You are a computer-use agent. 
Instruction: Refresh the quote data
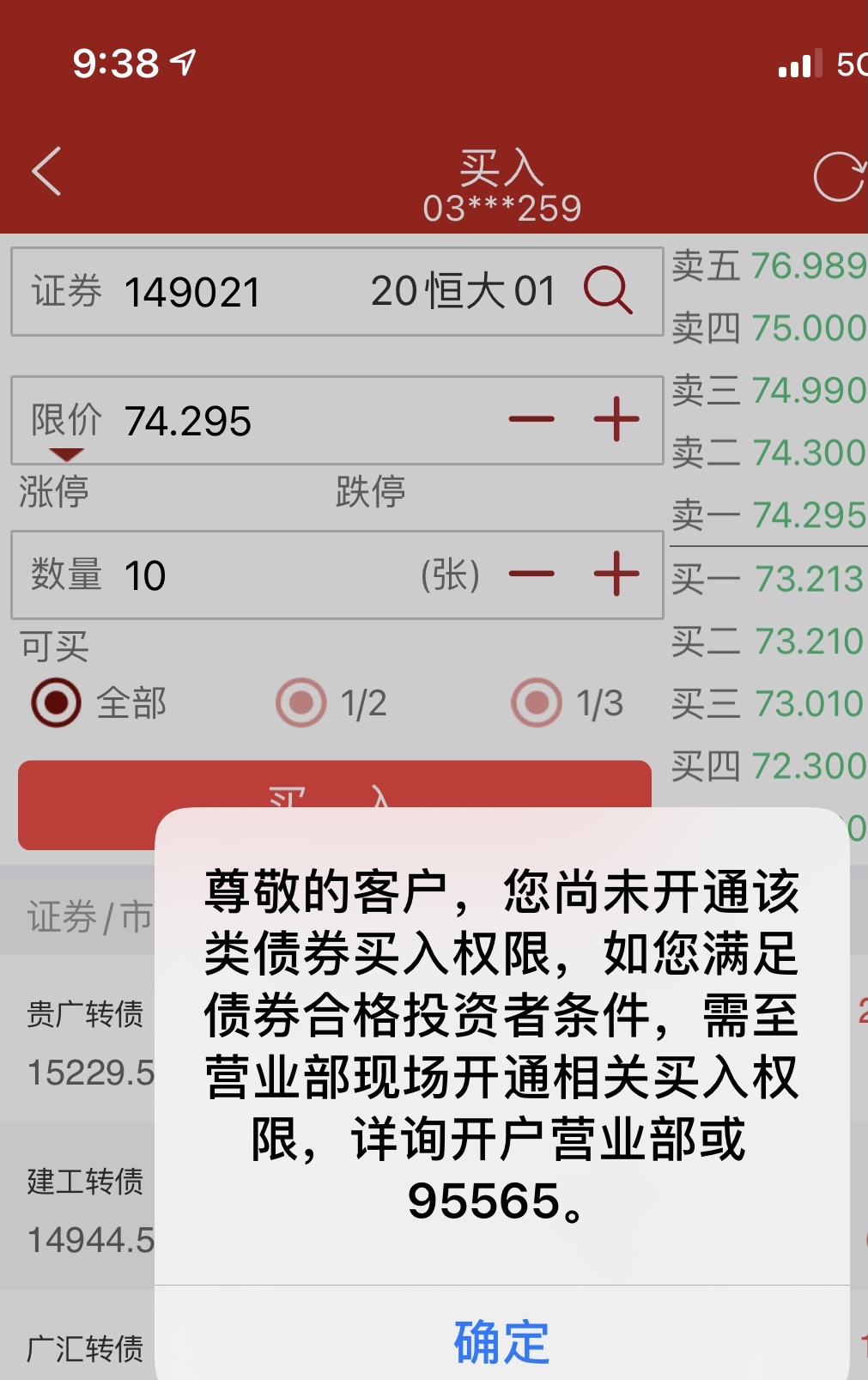[x=838, y=178]
